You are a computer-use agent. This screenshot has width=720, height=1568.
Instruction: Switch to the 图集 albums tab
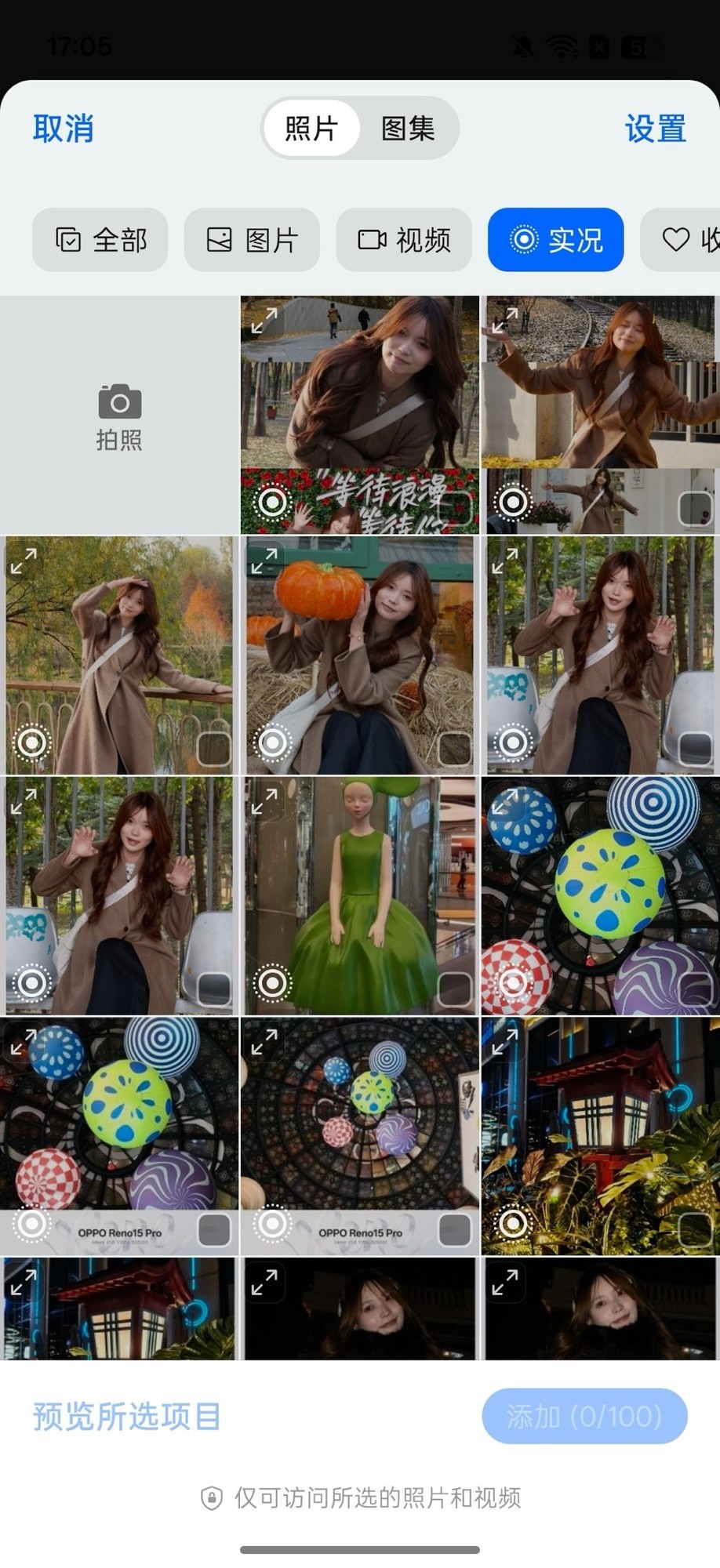point(407,129)
